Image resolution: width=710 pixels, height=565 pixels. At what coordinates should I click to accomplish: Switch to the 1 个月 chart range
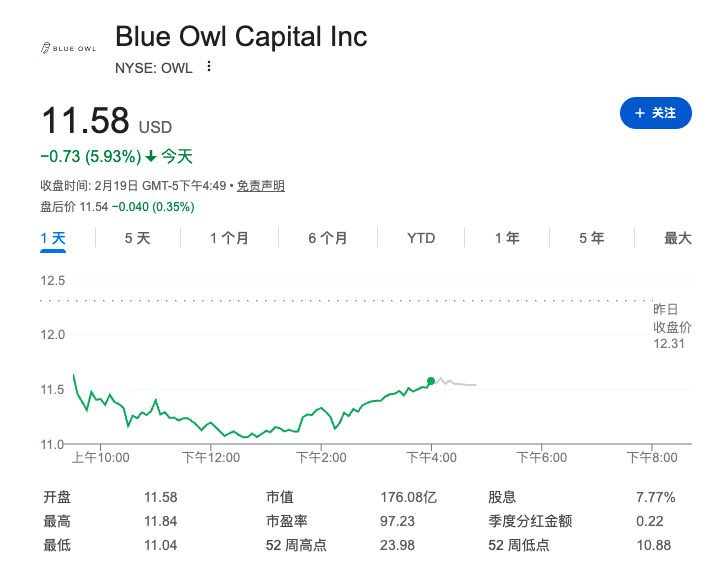(229, 238)
